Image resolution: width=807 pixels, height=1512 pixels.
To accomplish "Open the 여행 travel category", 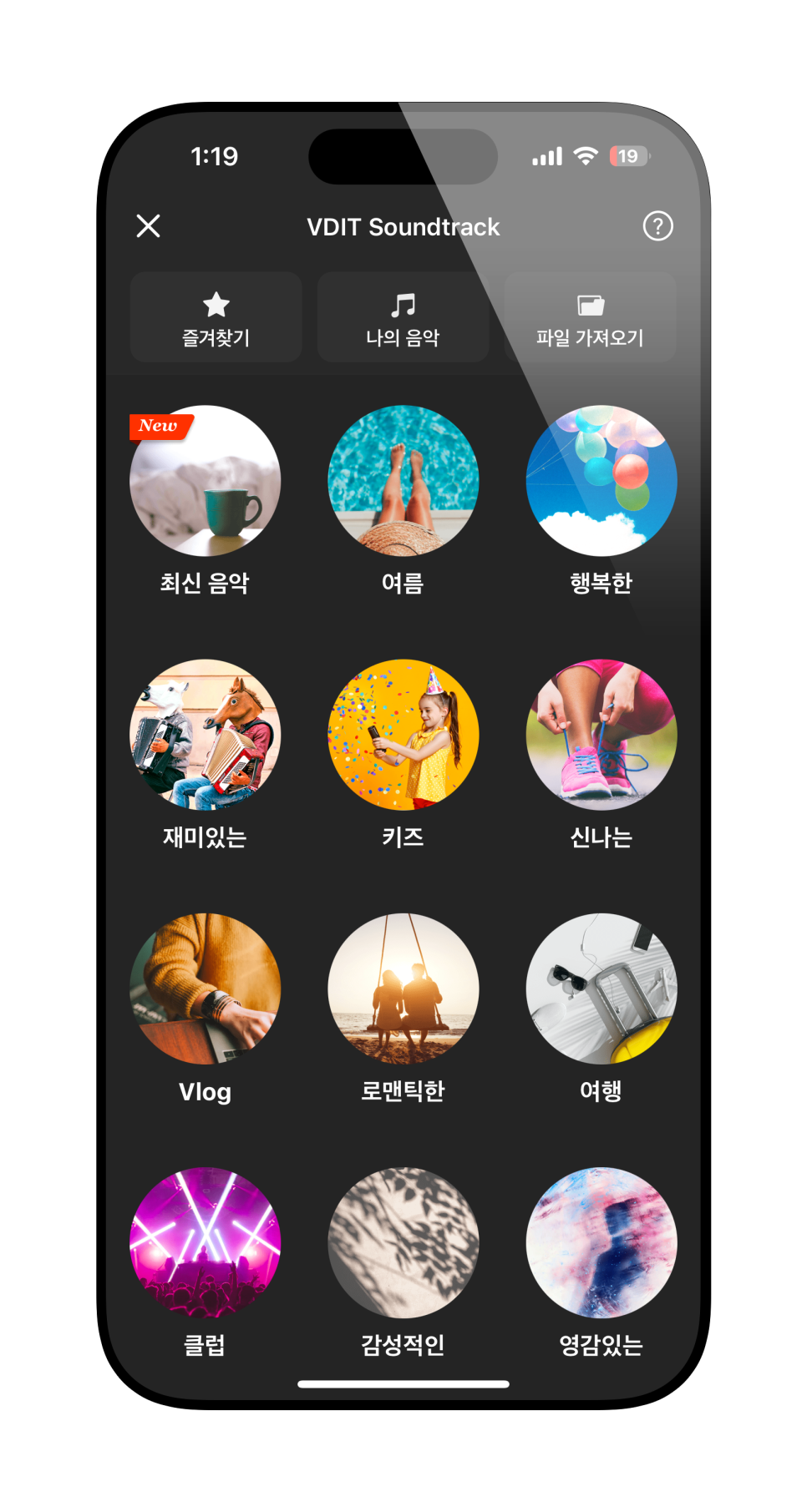I will pos(601,989).
